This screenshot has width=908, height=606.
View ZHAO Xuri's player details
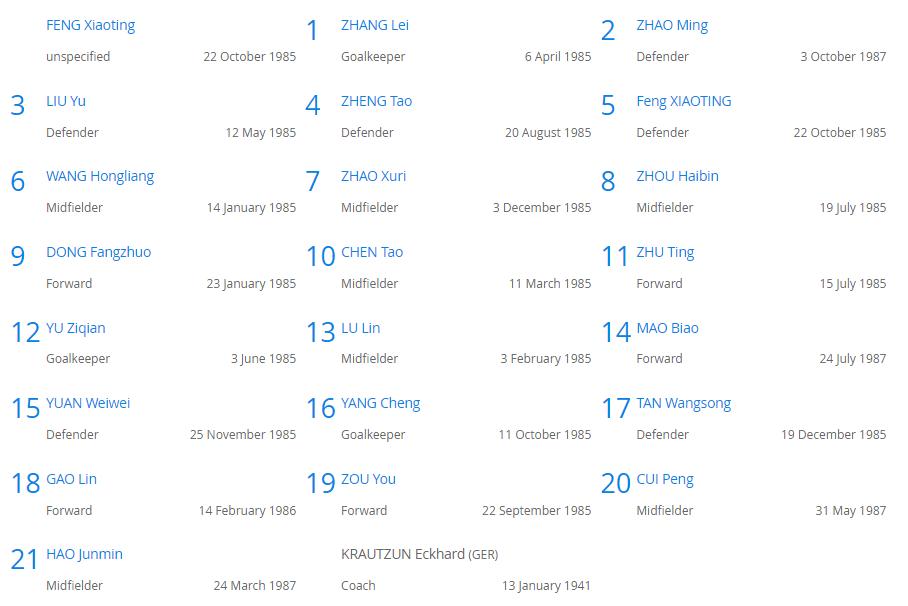coord(373,176)
